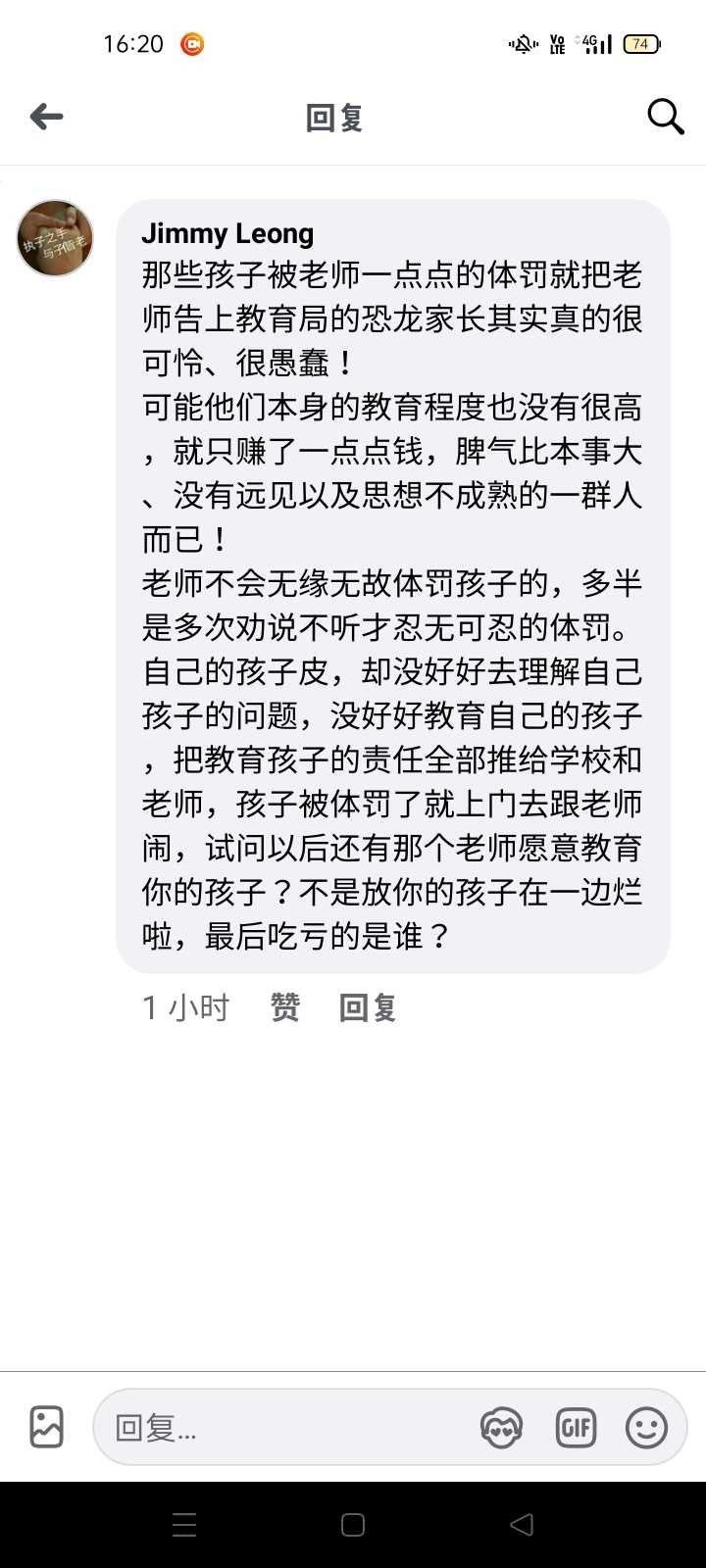Go back using the top arrow

(x=46, y=118)
